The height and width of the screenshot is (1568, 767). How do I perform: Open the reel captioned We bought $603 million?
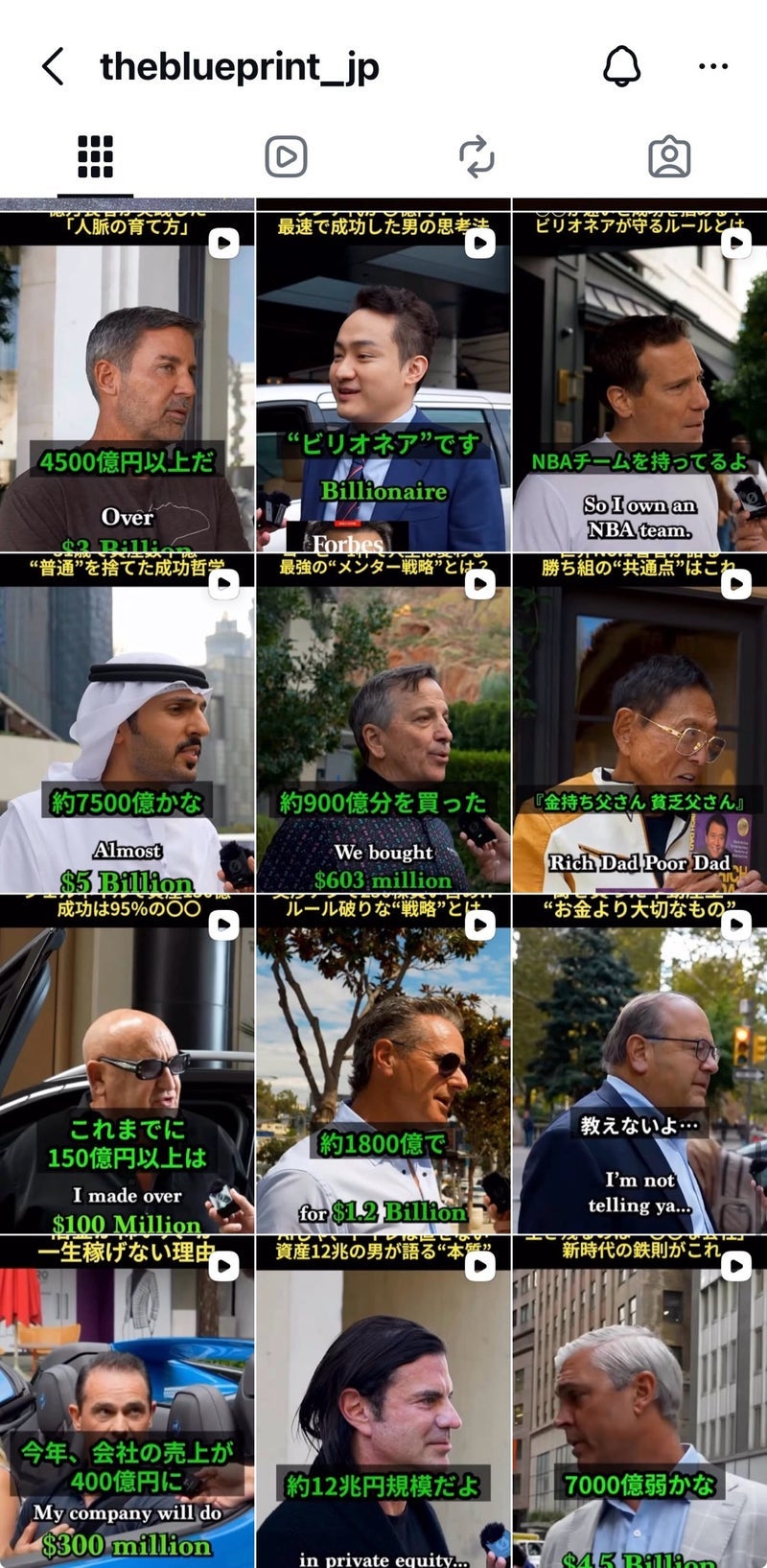click(383, 724)
